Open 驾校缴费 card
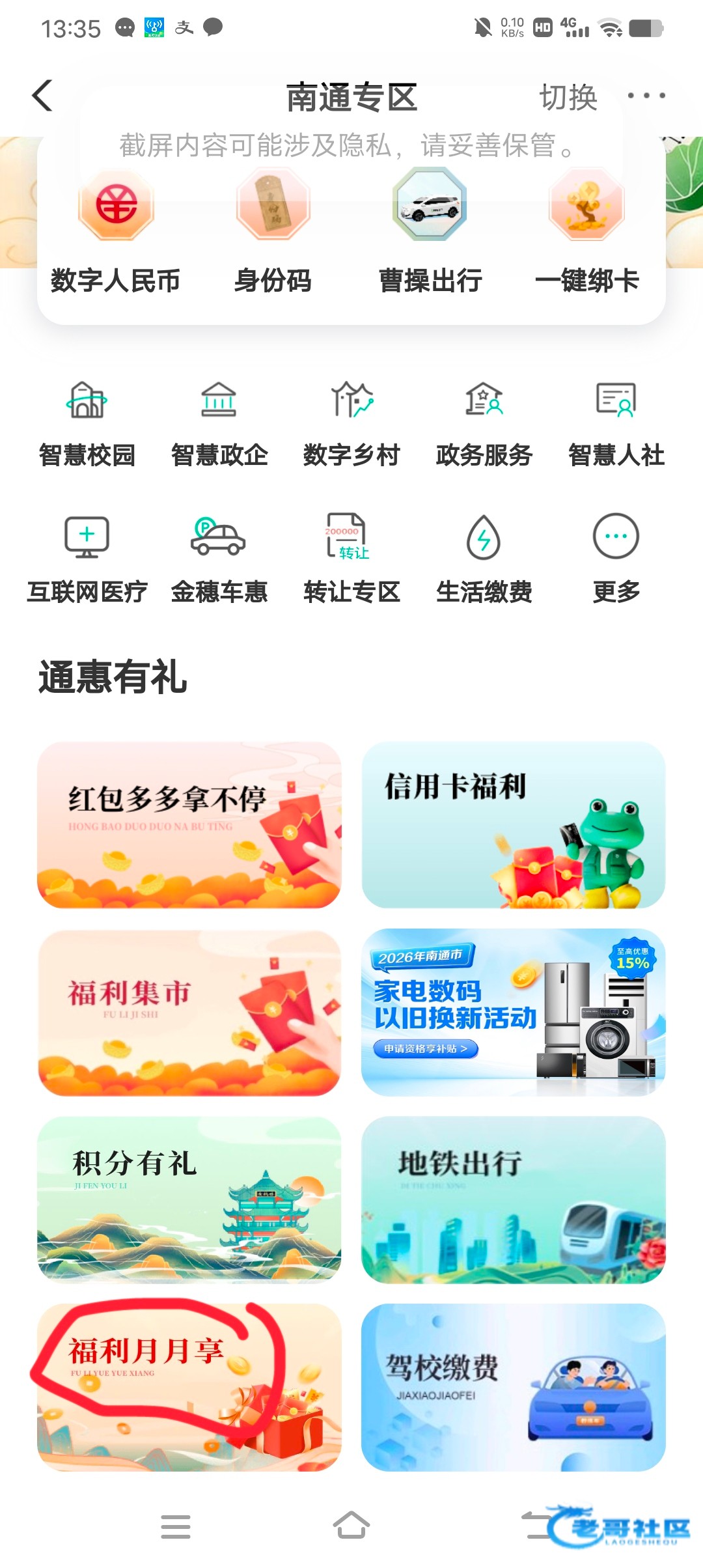The height and width of the screenshot is (1568, 703). (513, 1387)
